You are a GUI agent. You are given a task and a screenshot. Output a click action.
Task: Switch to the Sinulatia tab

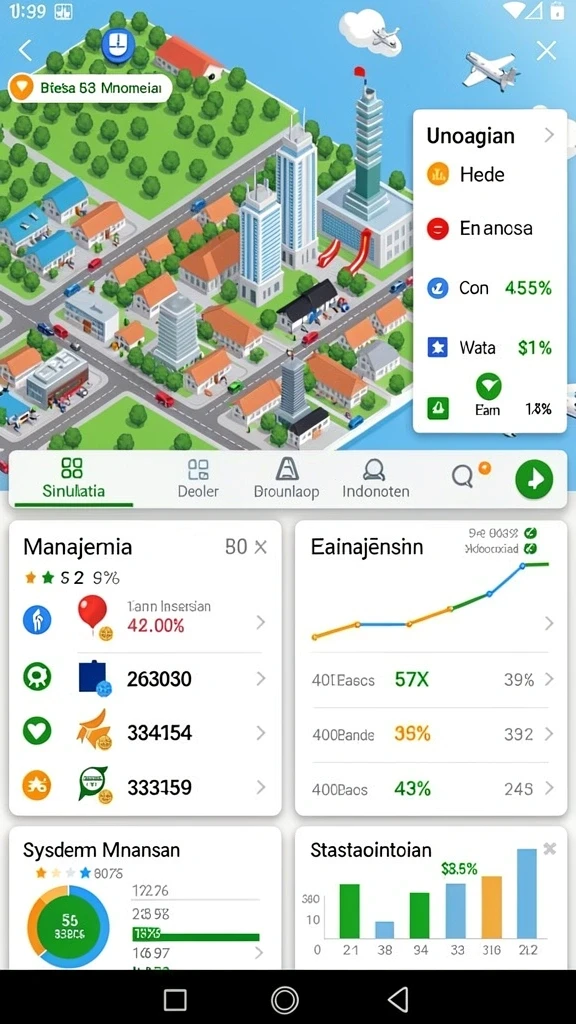tap(73, 479)
